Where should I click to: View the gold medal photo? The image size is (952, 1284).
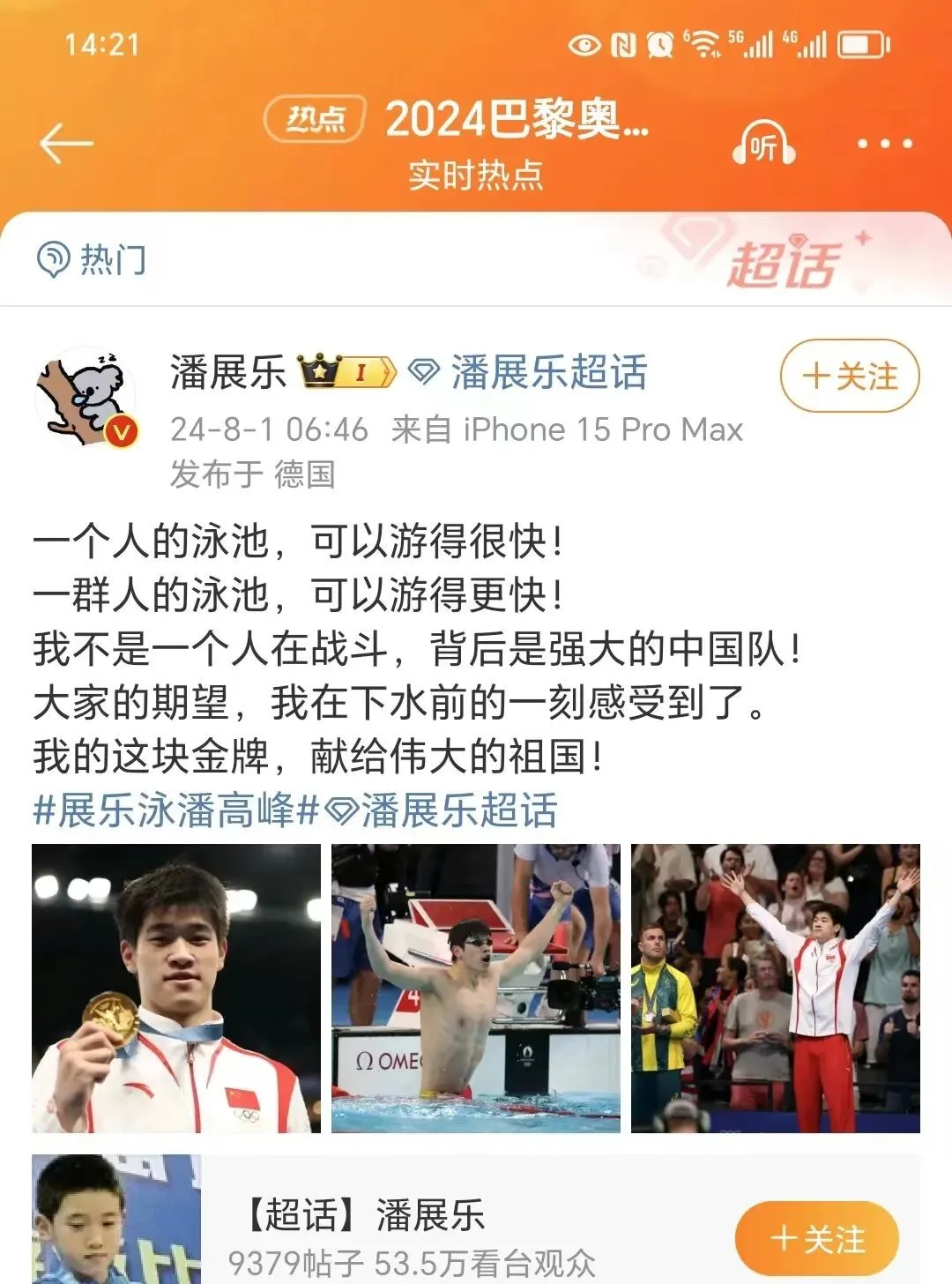point(176,988)
